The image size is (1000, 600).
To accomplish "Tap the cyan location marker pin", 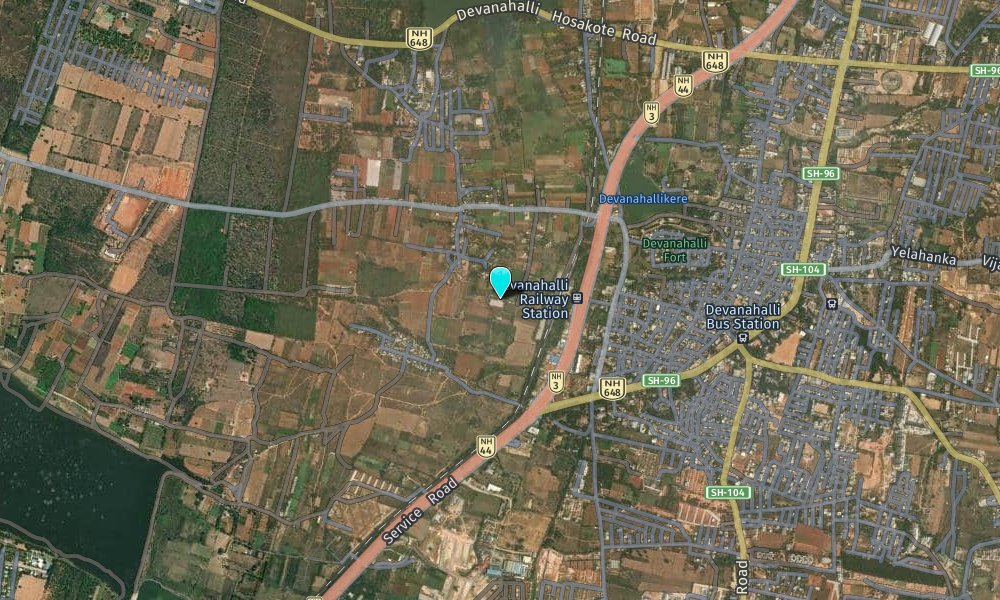I will click(x=501, y=281).
